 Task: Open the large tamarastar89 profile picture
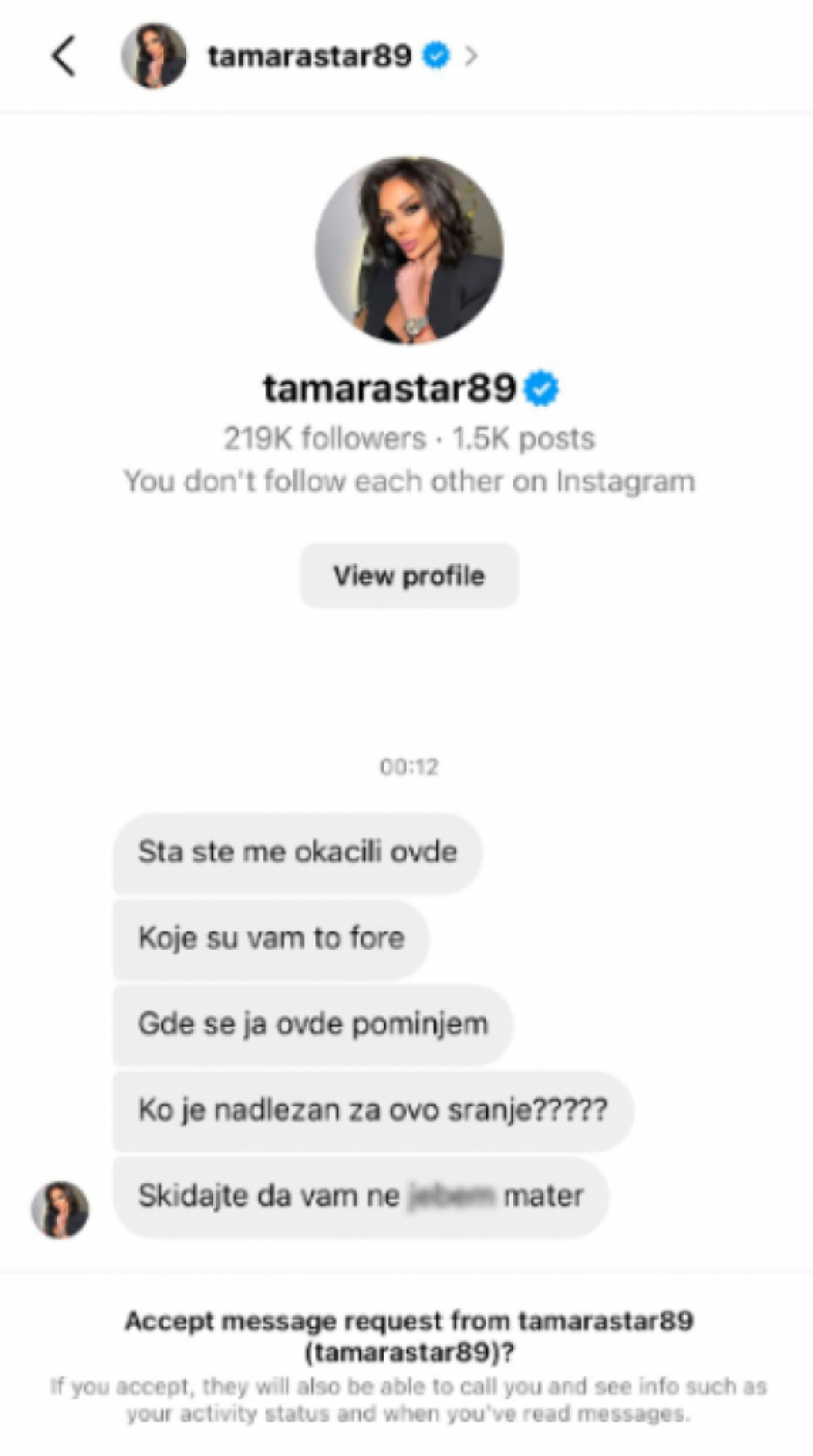coord(409,250)
